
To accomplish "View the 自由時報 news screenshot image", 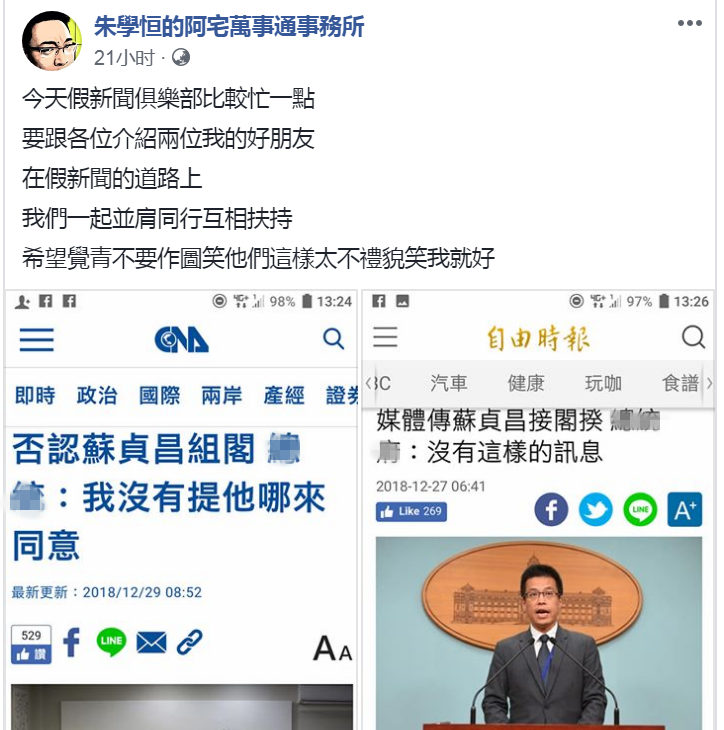I will 540,510.
